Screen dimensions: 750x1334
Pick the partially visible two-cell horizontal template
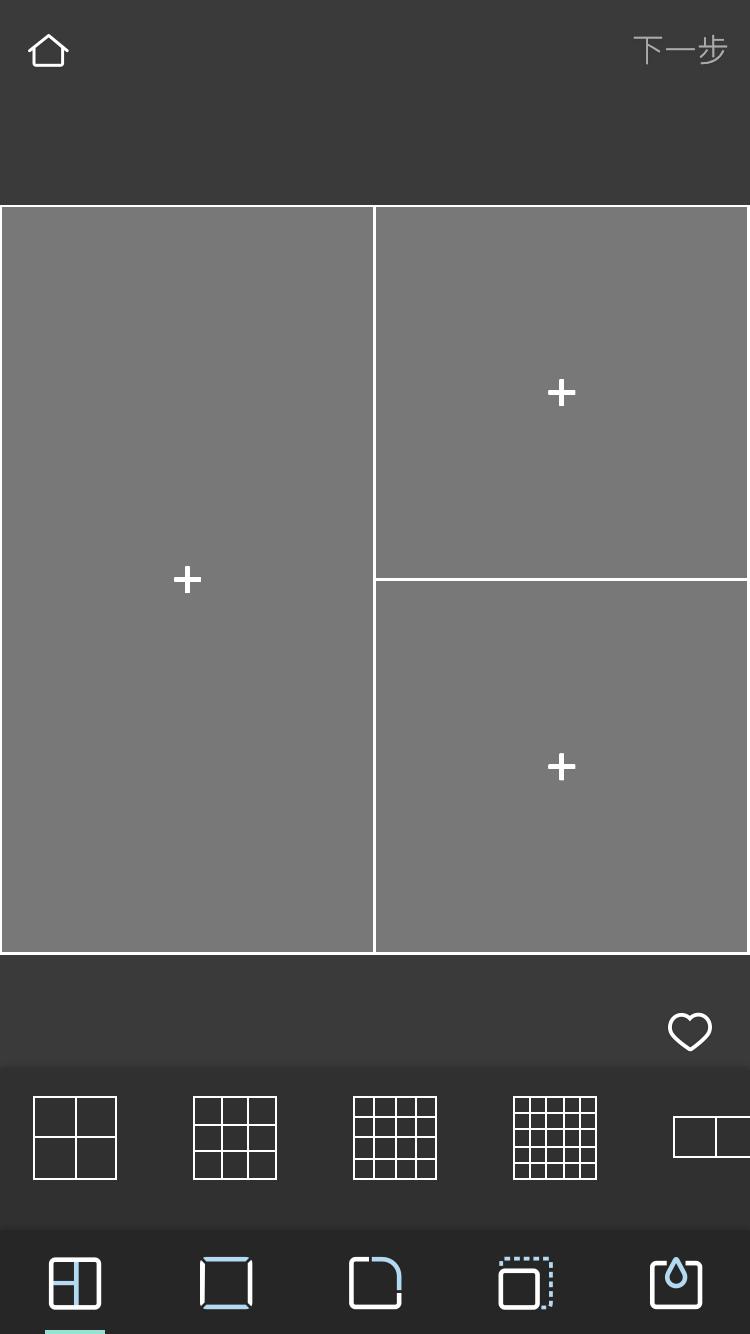click(x=713, y=1138)
